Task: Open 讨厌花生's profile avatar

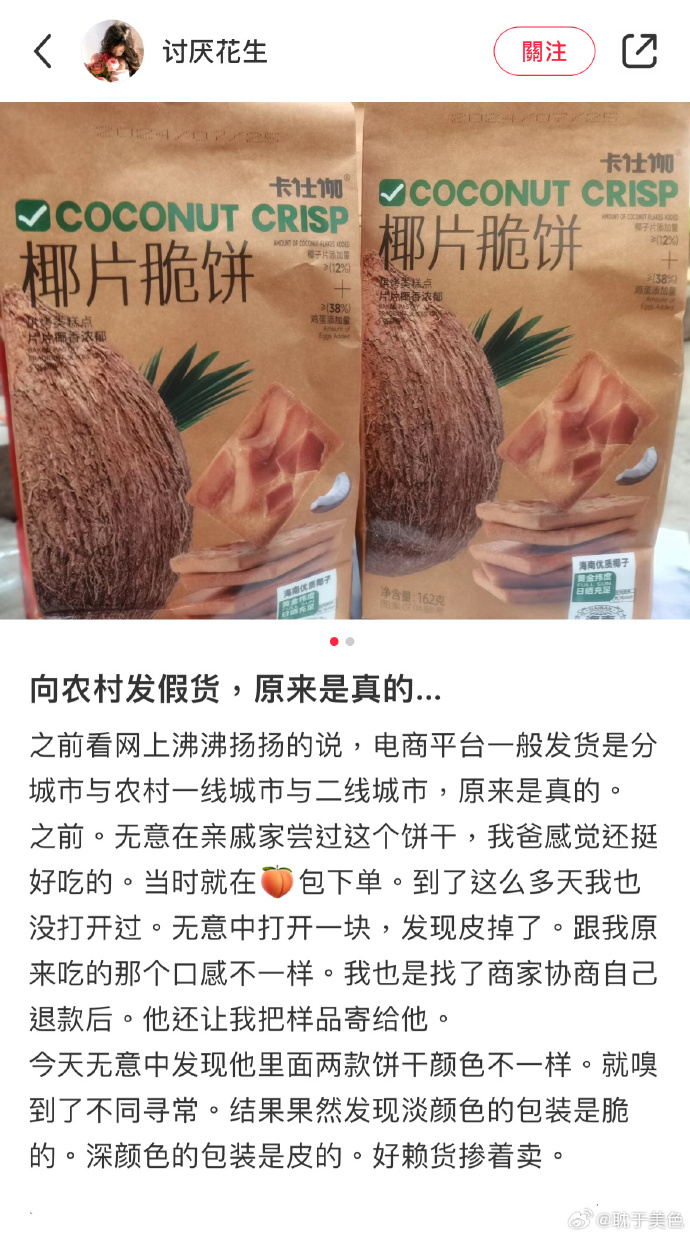Action: [112, 51]
